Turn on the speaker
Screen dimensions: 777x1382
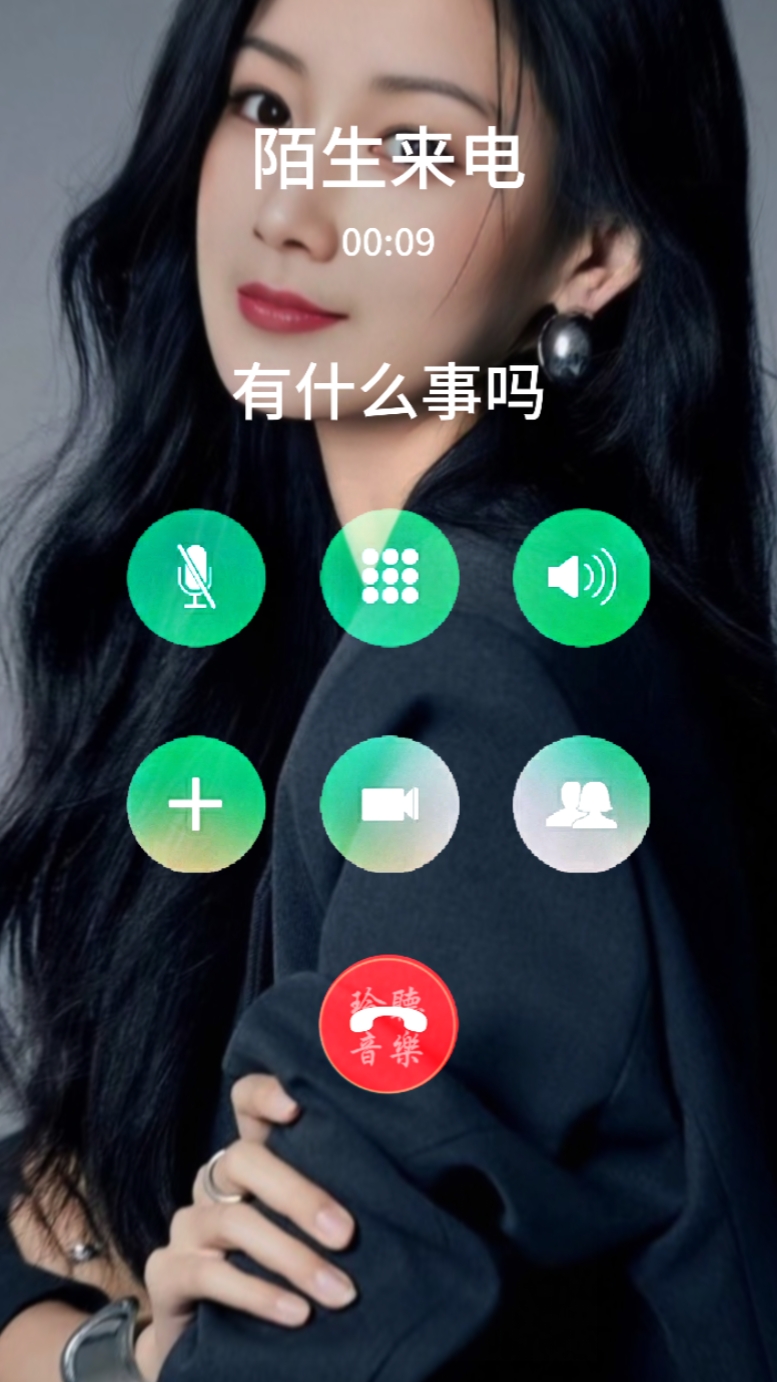581,577
